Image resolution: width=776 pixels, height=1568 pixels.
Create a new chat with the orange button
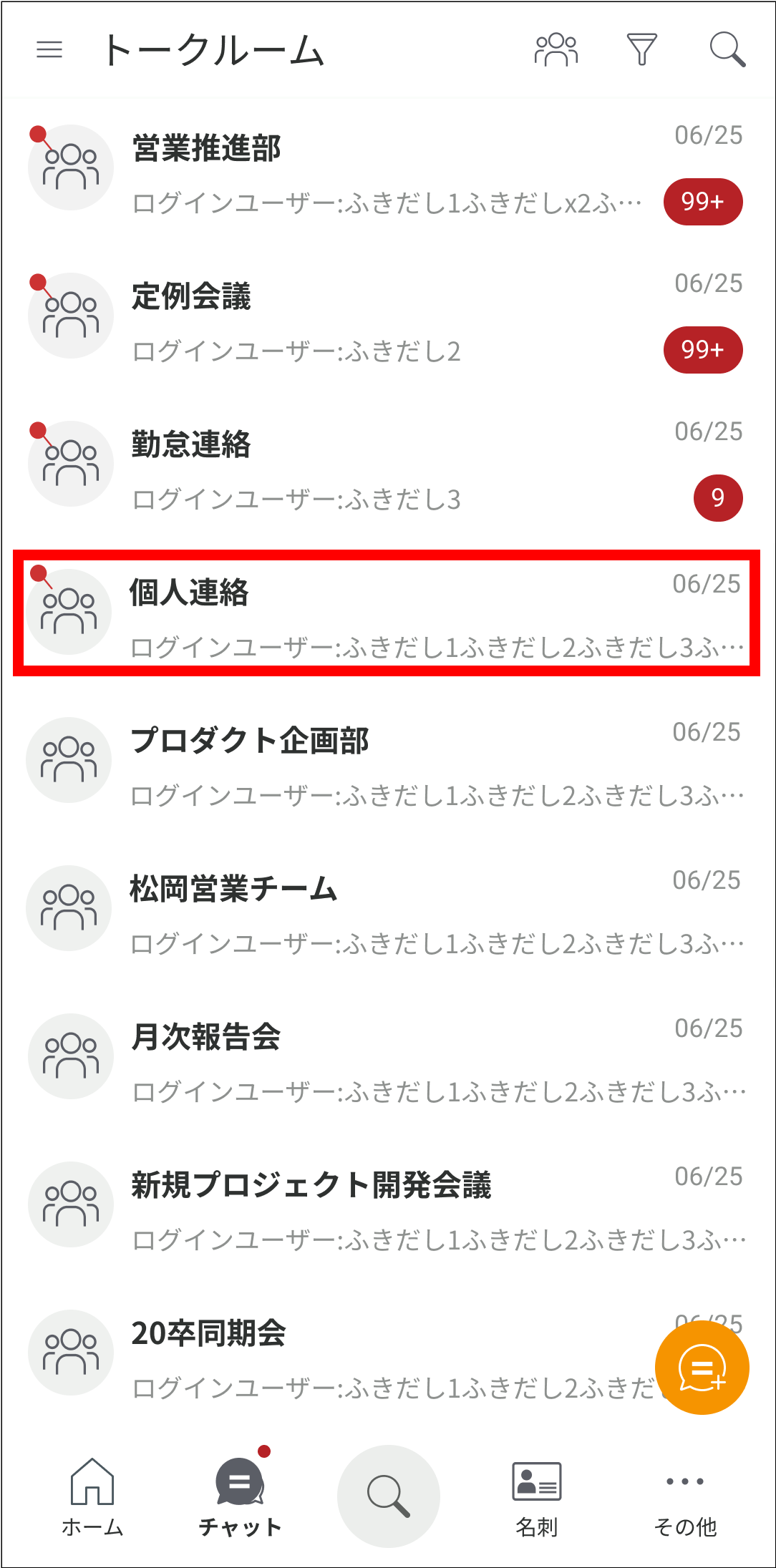point(702,1368)
